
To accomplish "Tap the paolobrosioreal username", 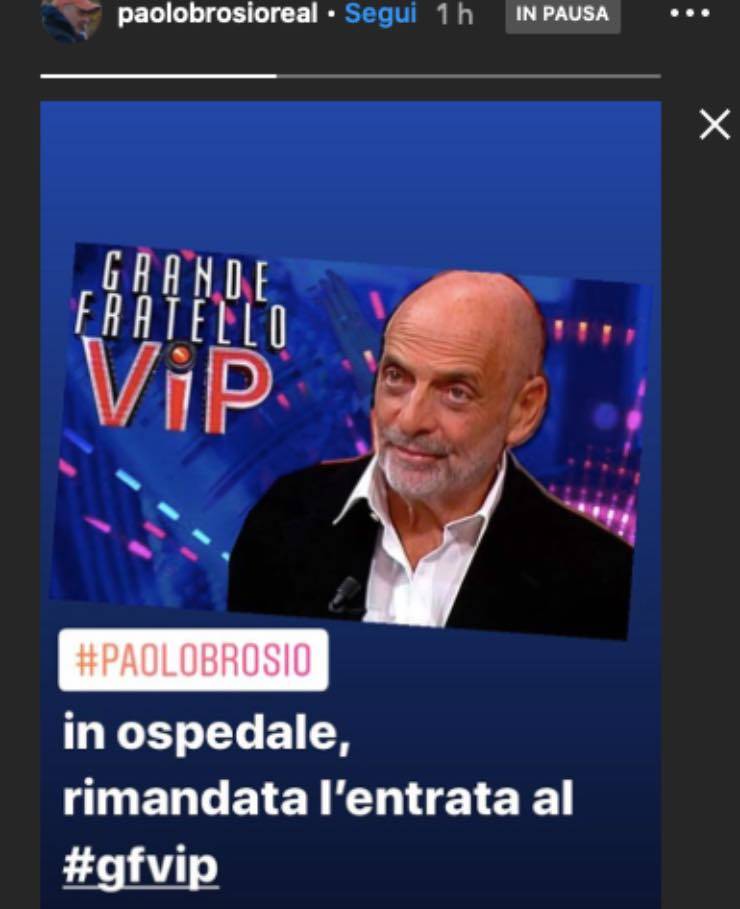I will click(217, 16).
